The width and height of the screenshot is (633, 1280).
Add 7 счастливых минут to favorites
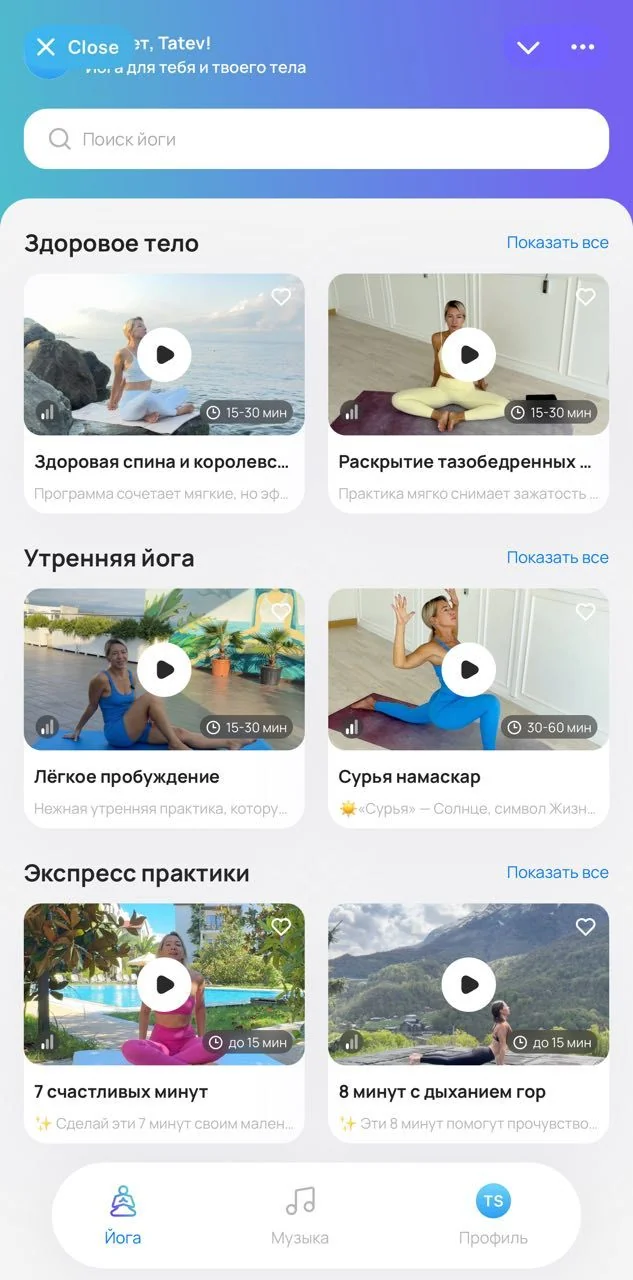pos(281,927)
